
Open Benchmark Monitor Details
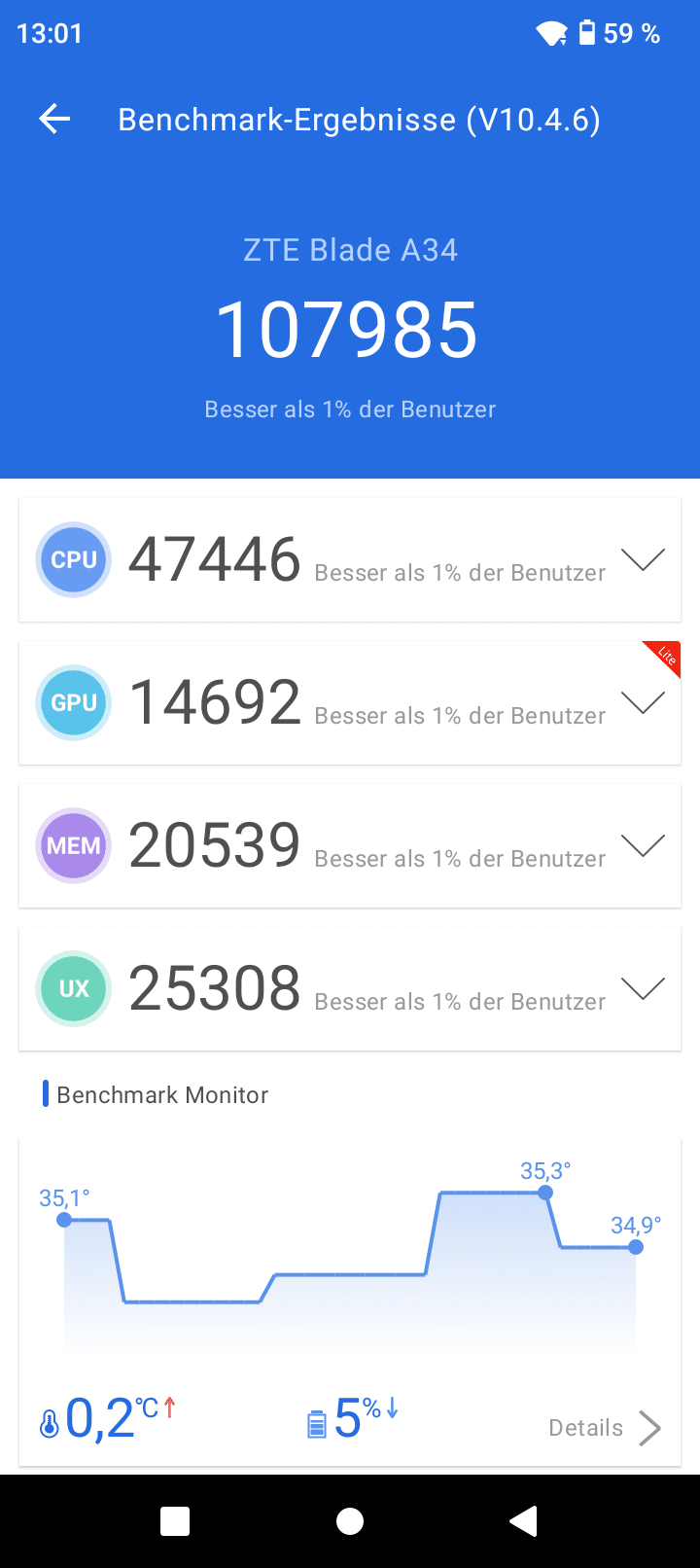(x=605, y=1428)
